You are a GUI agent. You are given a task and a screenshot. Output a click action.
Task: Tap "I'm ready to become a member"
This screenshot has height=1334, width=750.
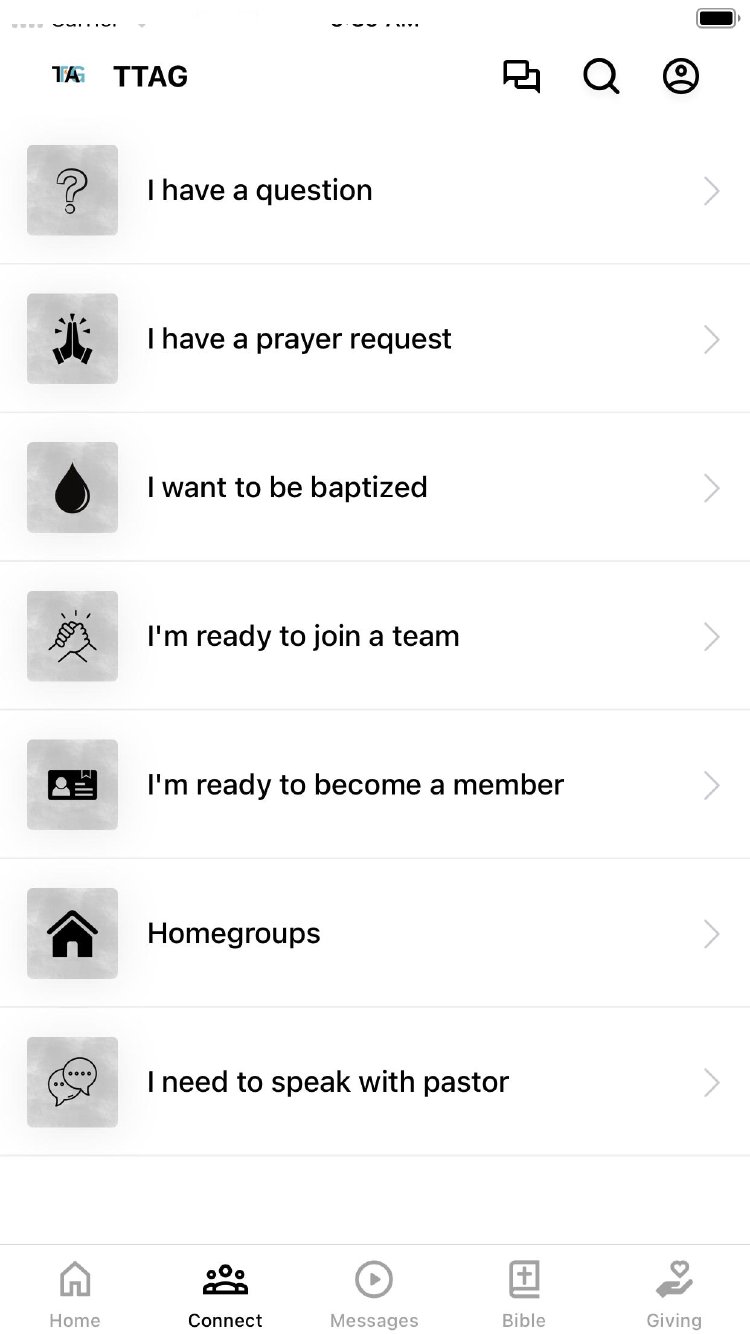pos(375,785)
